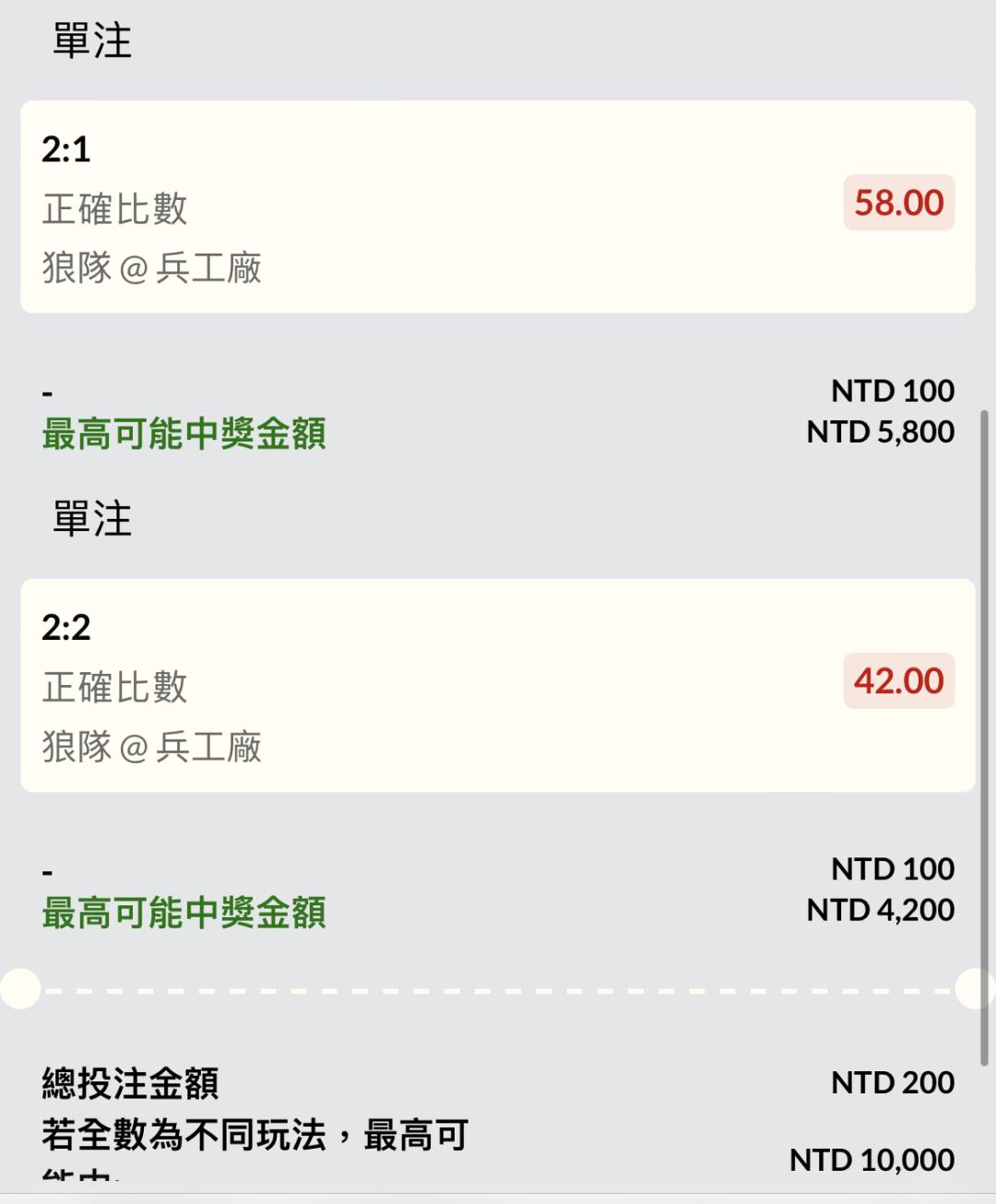
Task: Tap the 58.00 odds badge
Action: (x=898, y=203)
